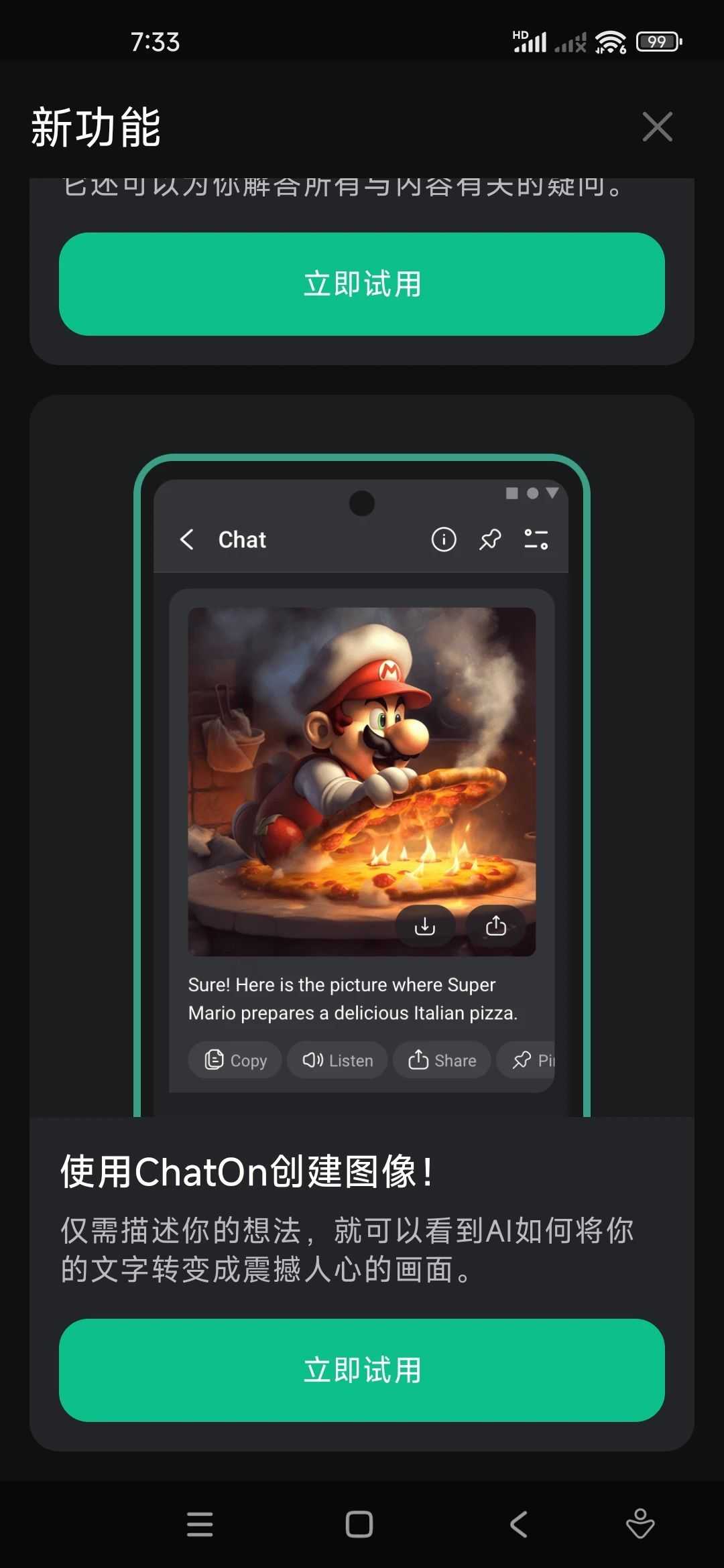Open the recent apps menu
The height and width of the screenshot is (1568, 724).
tap(200, 1524)
